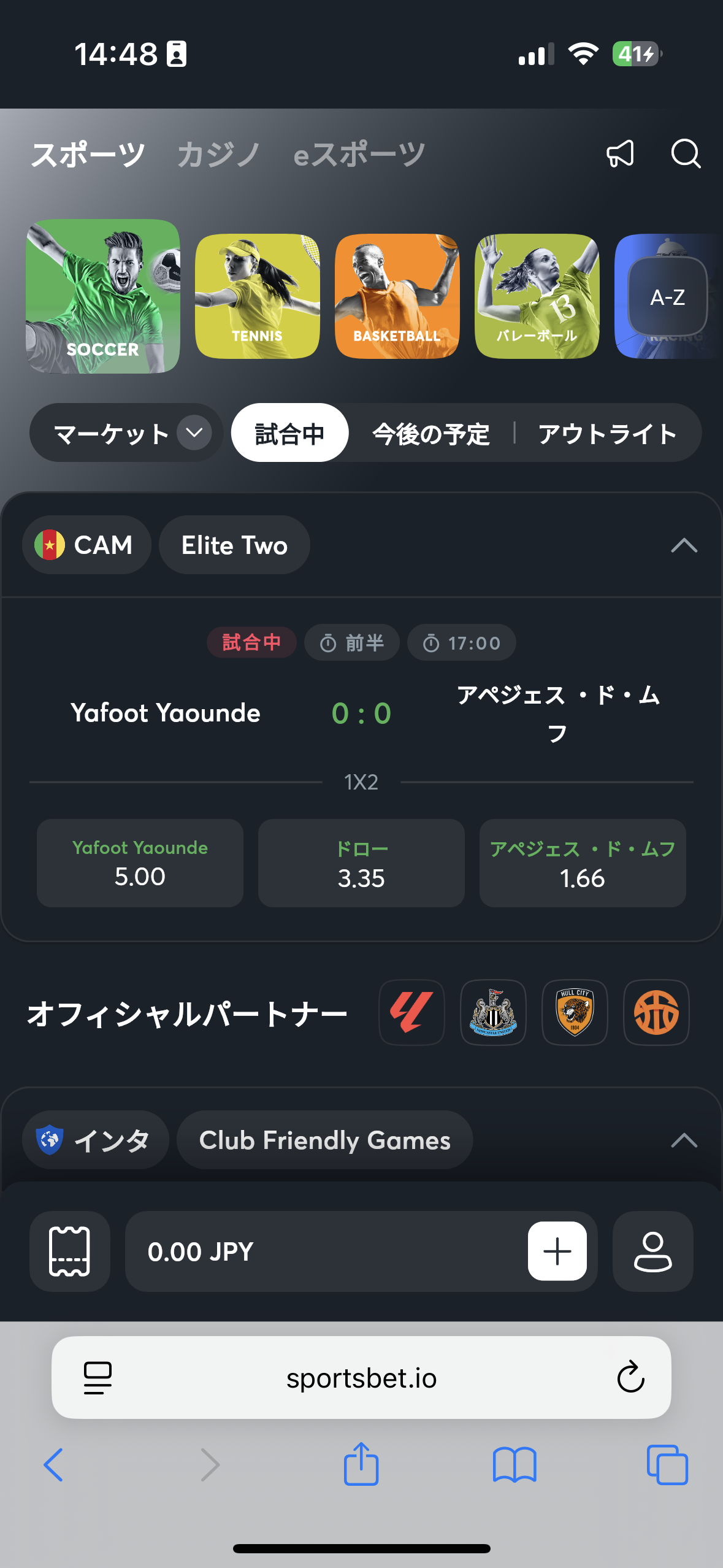723x1568 pixels.
Task: Select the アウトライト filter
Action: (607, 432)
